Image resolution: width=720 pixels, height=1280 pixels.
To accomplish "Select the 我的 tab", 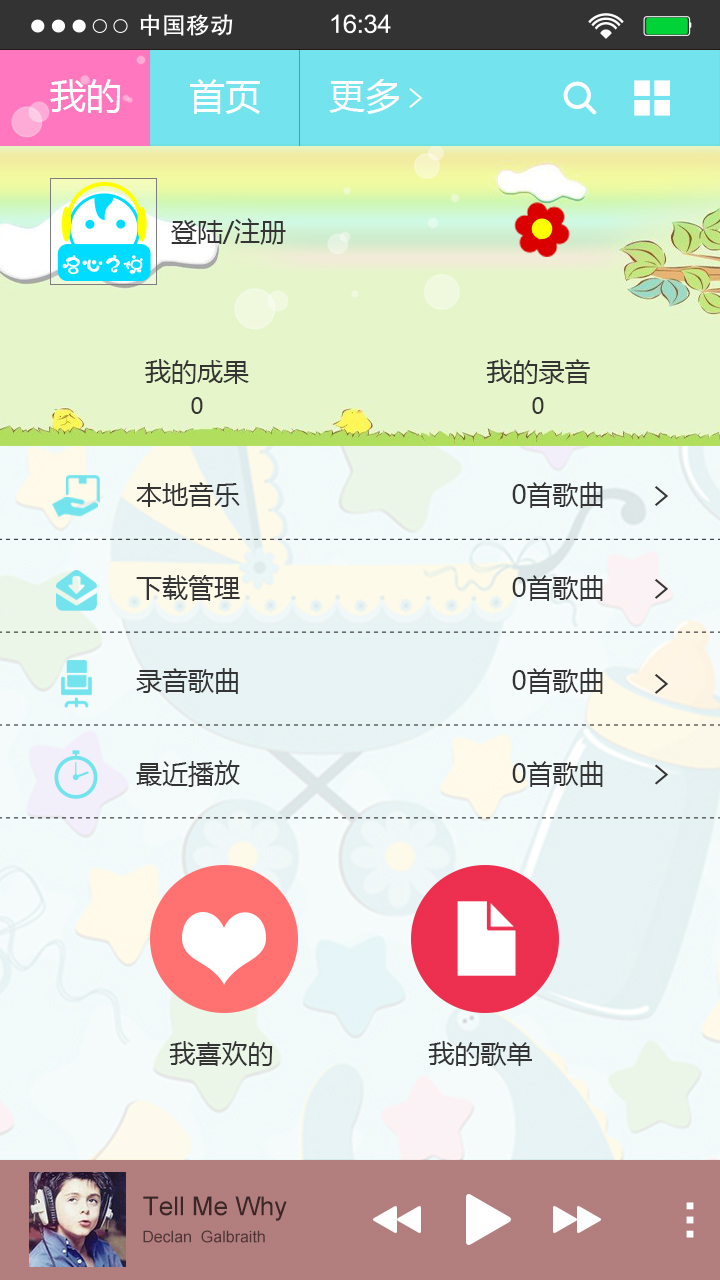I will point(75,98).
